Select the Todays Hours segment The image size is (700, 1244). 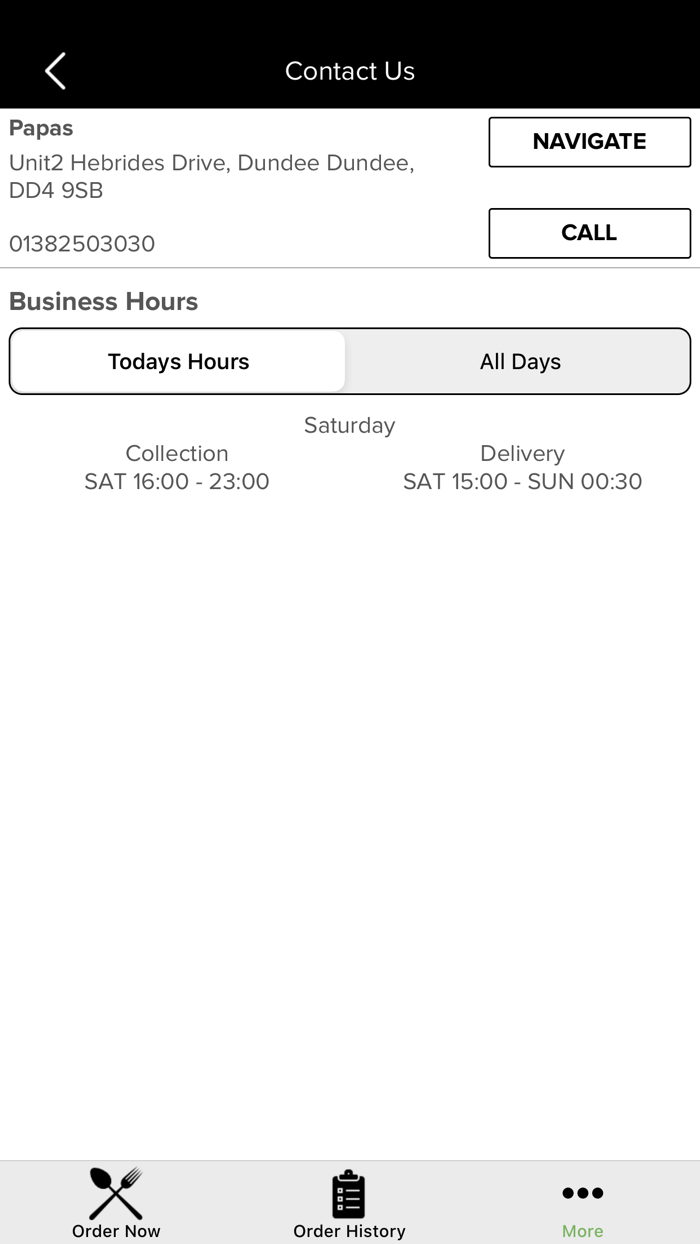[x=178, y=362]
